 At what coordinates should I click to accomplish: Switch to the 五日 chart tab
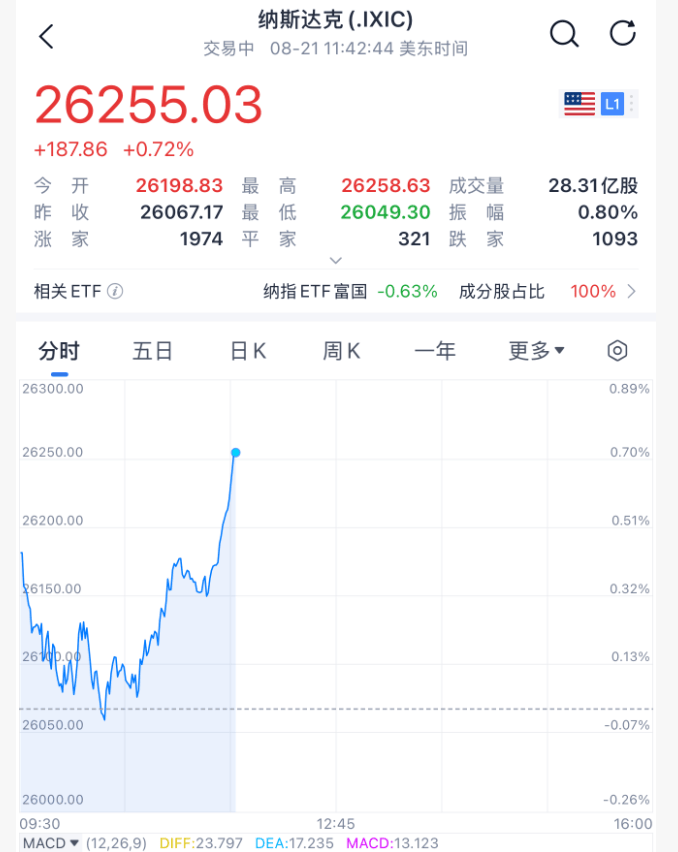tap(153, 351)
